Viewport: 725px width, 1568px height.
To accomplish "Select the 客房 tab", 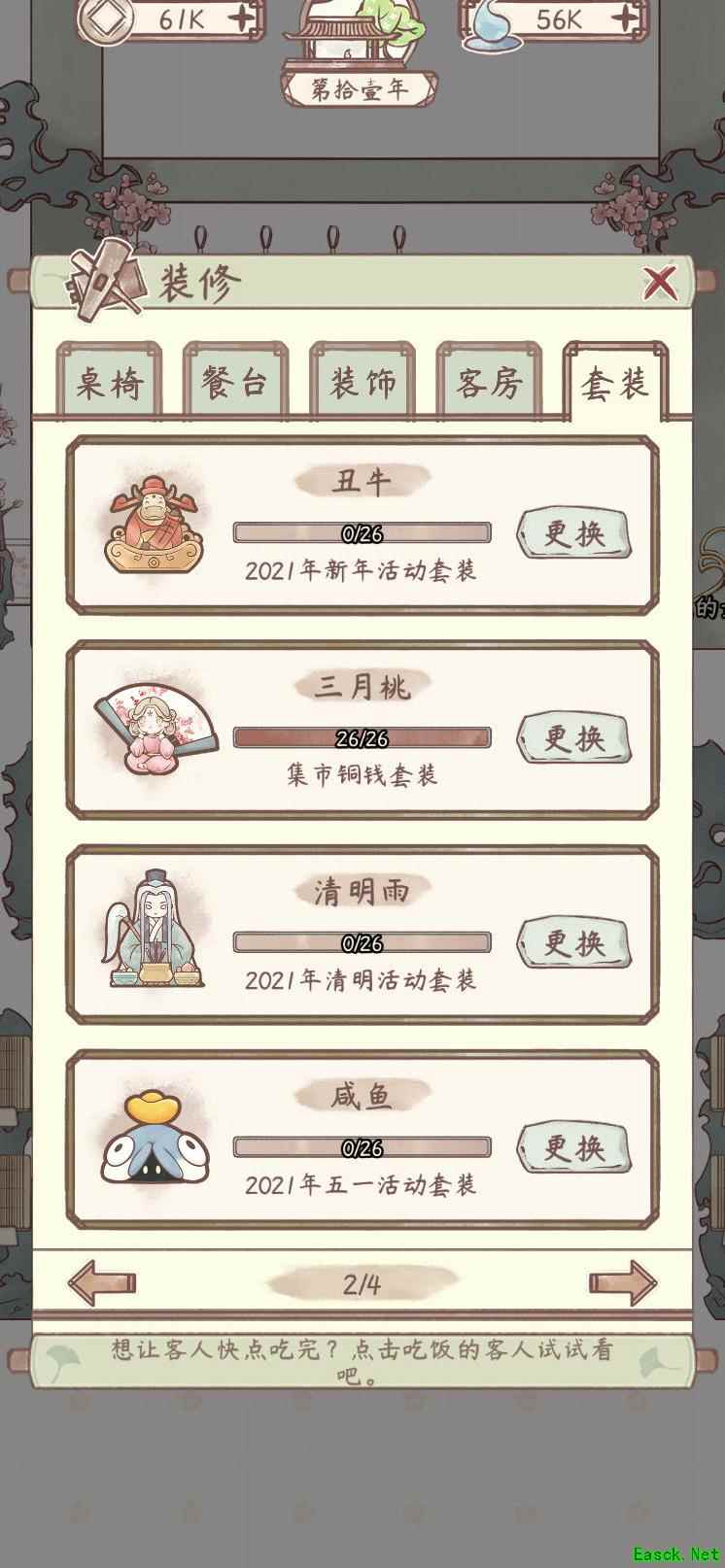I will point(489,382).
